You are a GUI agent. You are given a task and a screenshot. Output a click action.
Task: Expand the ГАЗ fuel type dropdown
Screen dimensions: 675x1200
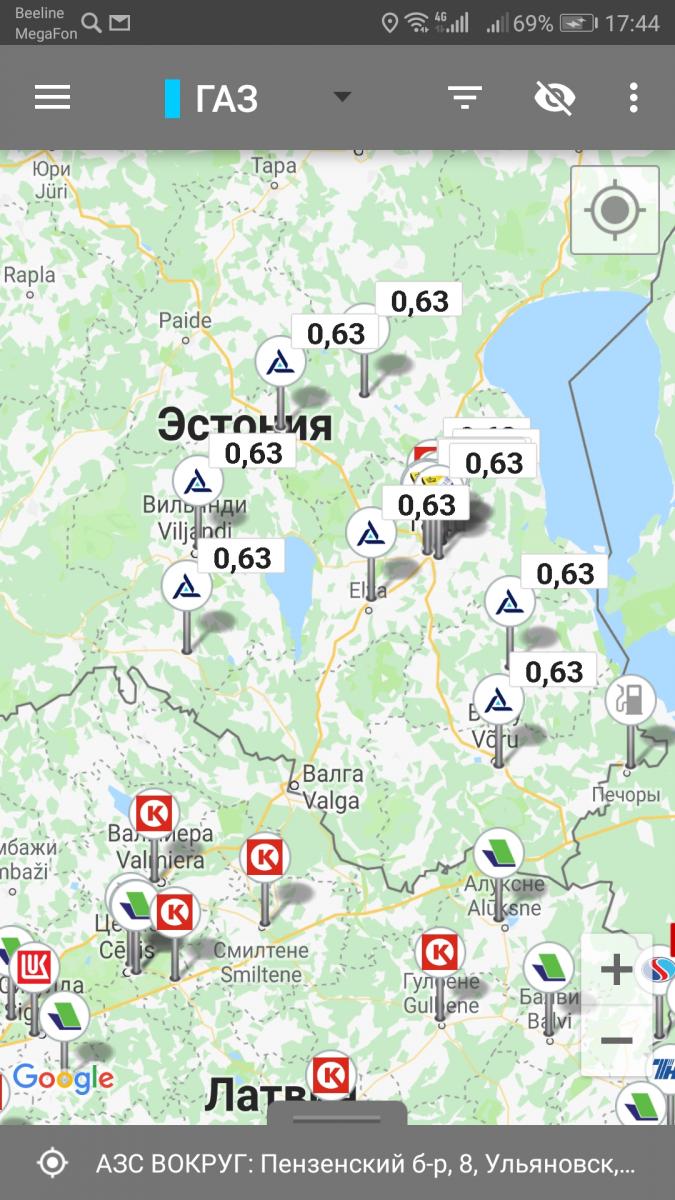pyautogui.click(x=342, y=97)
